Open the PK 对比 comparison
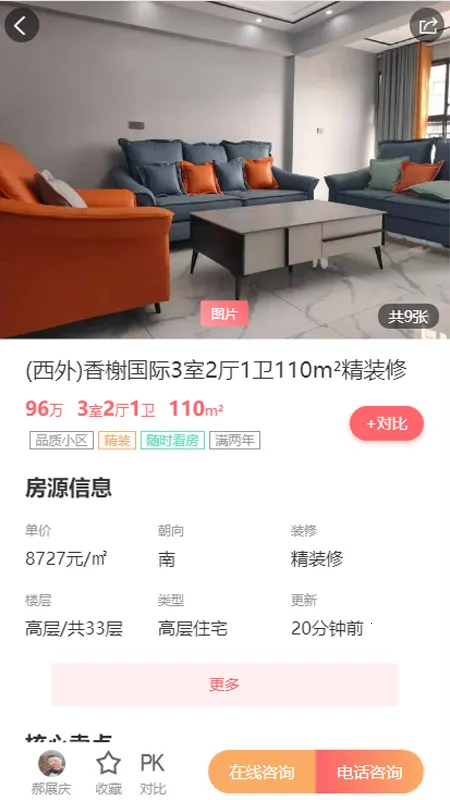The image size is (450, 800). tap(153, 773)
